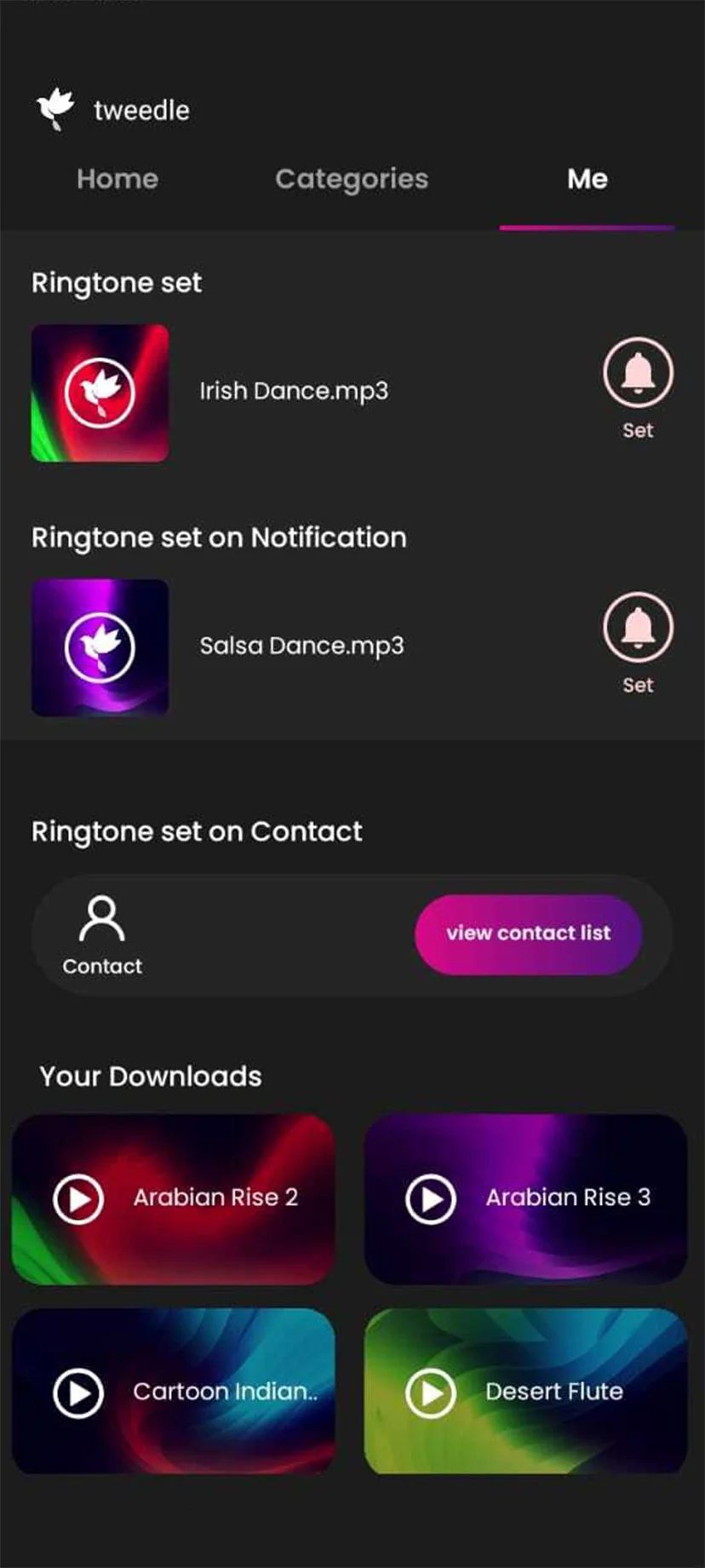
Task: Click the bird icon on Salsa Dance thumbnail
Action: coord(100,647)
